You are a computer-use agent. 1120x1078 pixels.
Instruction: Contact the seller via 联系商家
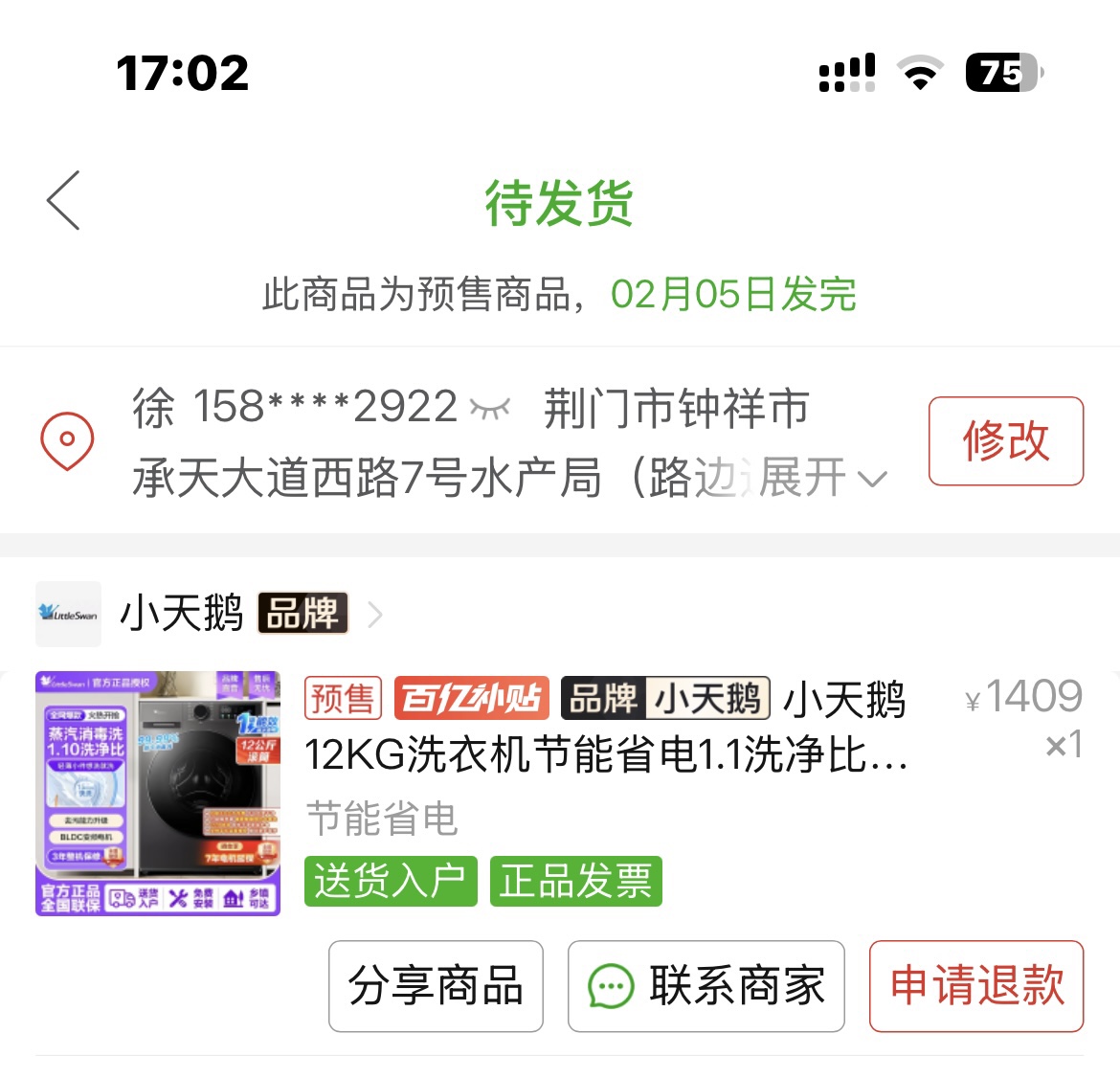706,986
